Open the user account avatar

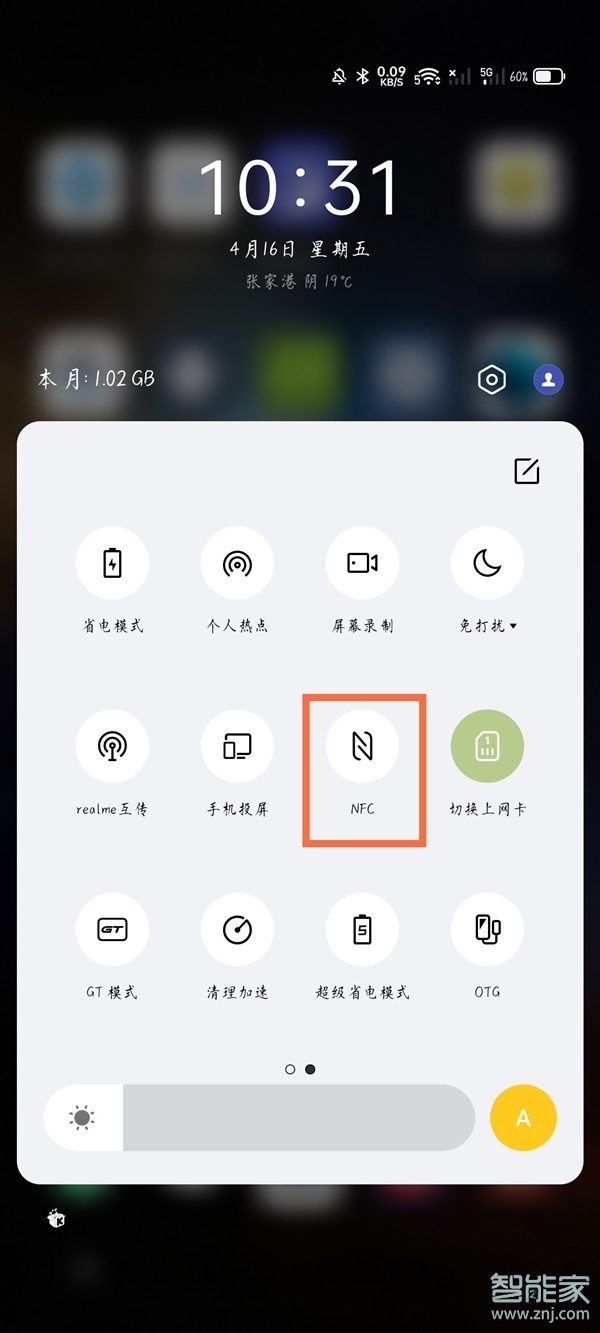pyautogui.click(x=548, y=380)
